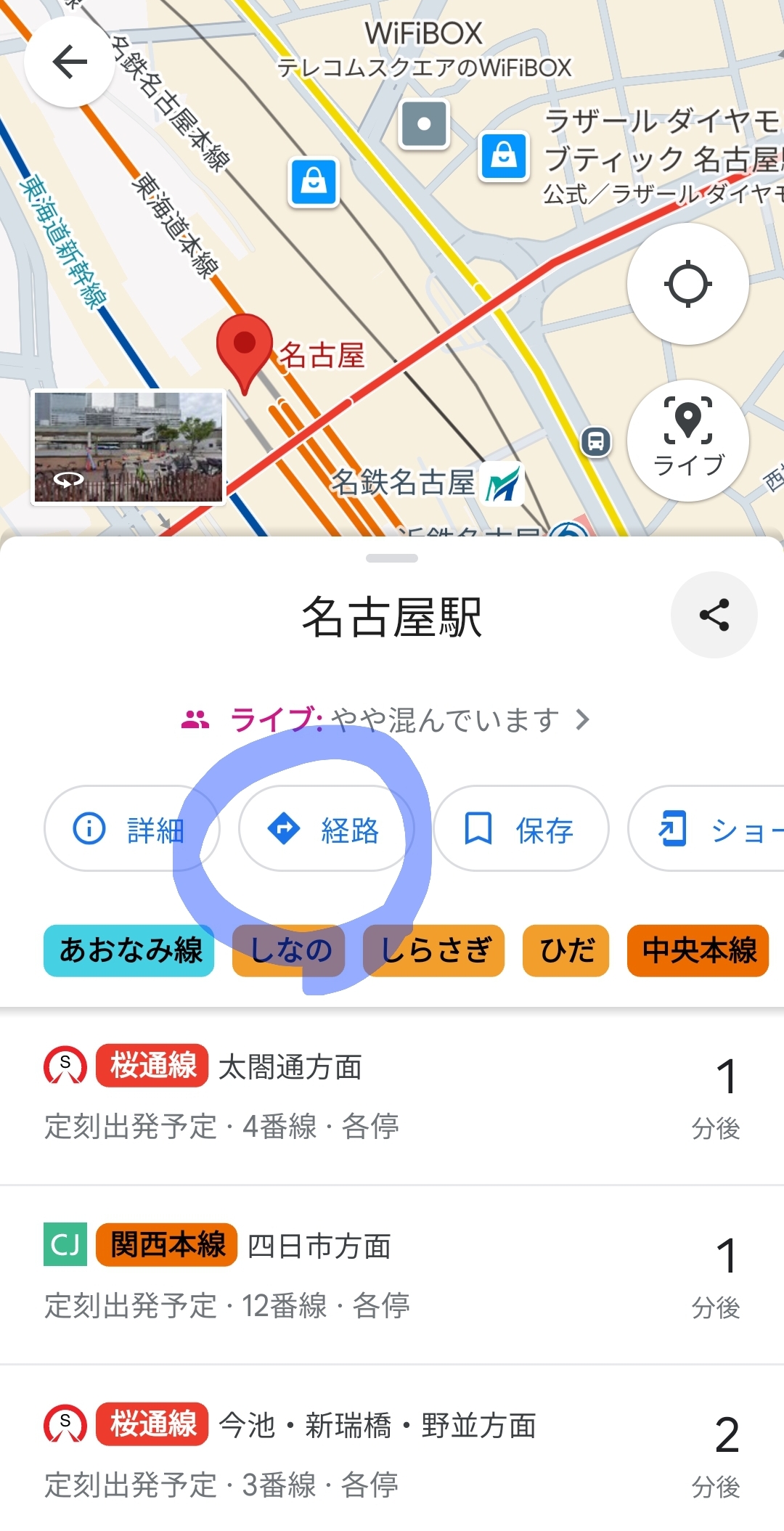Open live busyness info やや混んでいます
Image resolution: width=784 pixels, height=1531 pixels.
tap(392, 720)
